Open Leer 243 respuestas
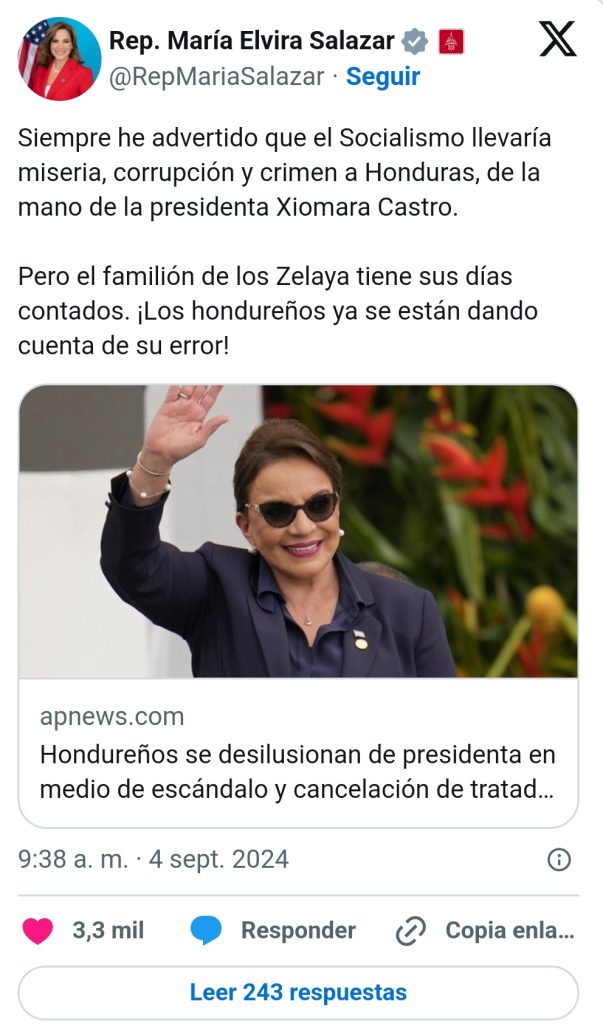Viewport: 603px width, 1024px height. click(298, 993)
